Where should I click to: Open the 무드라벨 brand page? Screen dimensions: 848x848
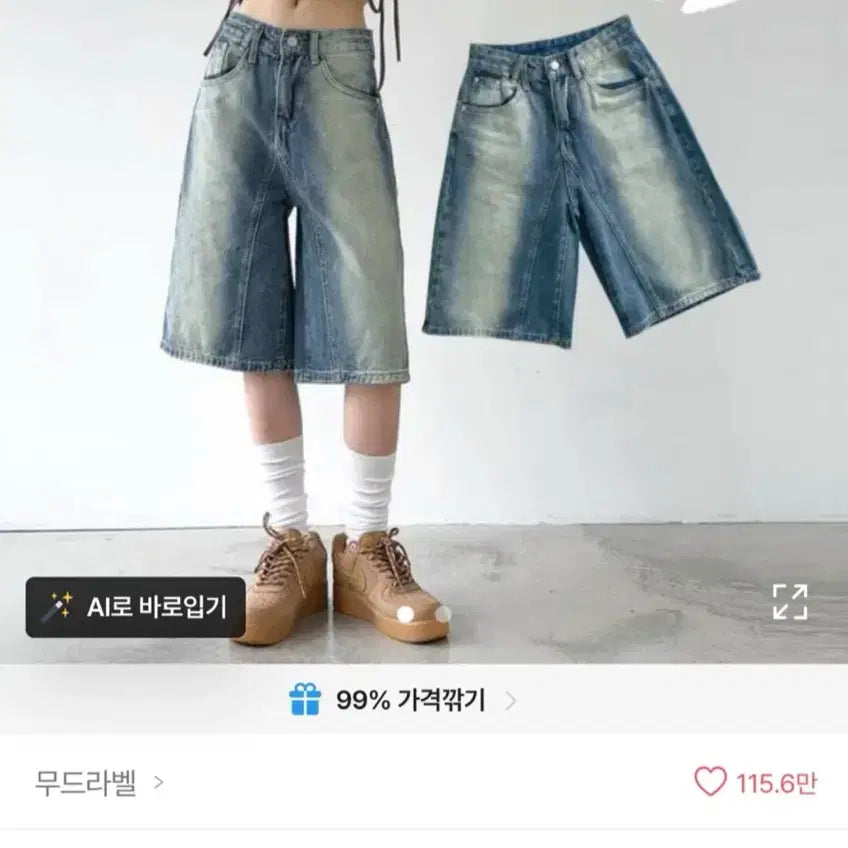[98, 782]
